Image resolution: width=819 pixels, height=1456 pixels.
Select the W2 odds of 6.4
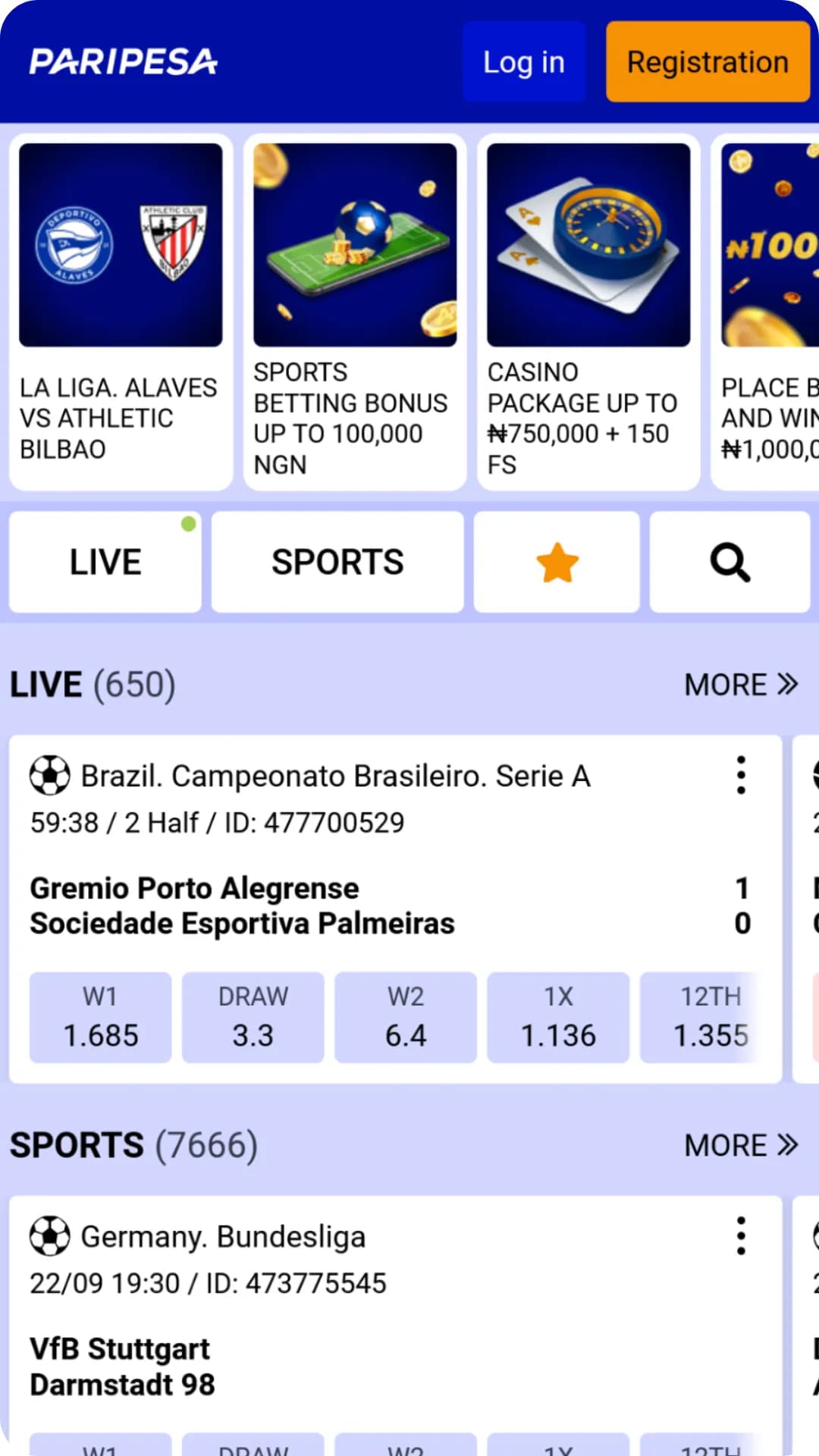coord(405,1017)
